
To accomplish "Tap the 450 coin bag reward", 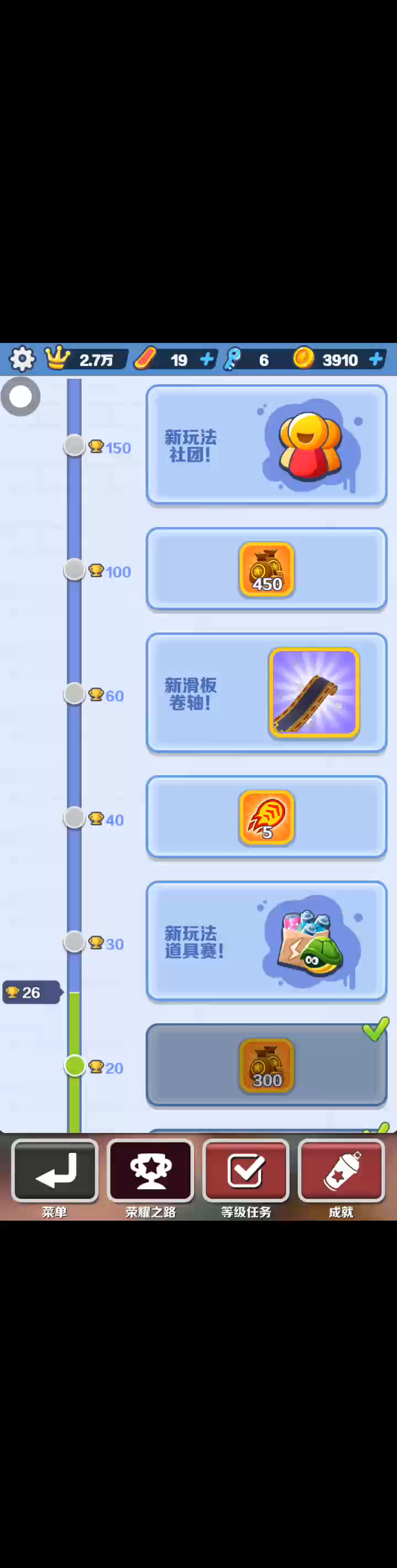I will pyautogui.click(x=267, y=569).
